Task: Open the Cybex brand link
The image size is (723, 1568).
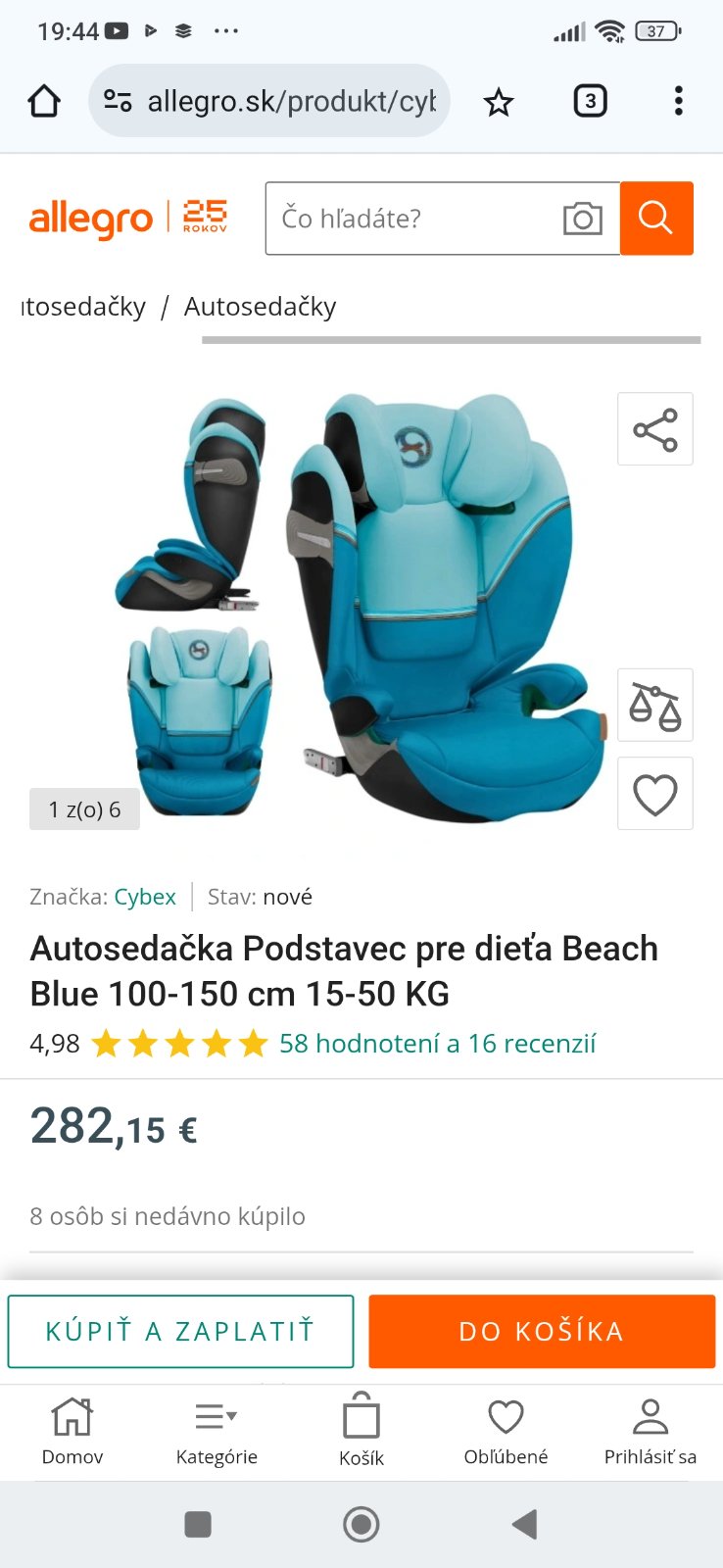Action: pos(145,897)
